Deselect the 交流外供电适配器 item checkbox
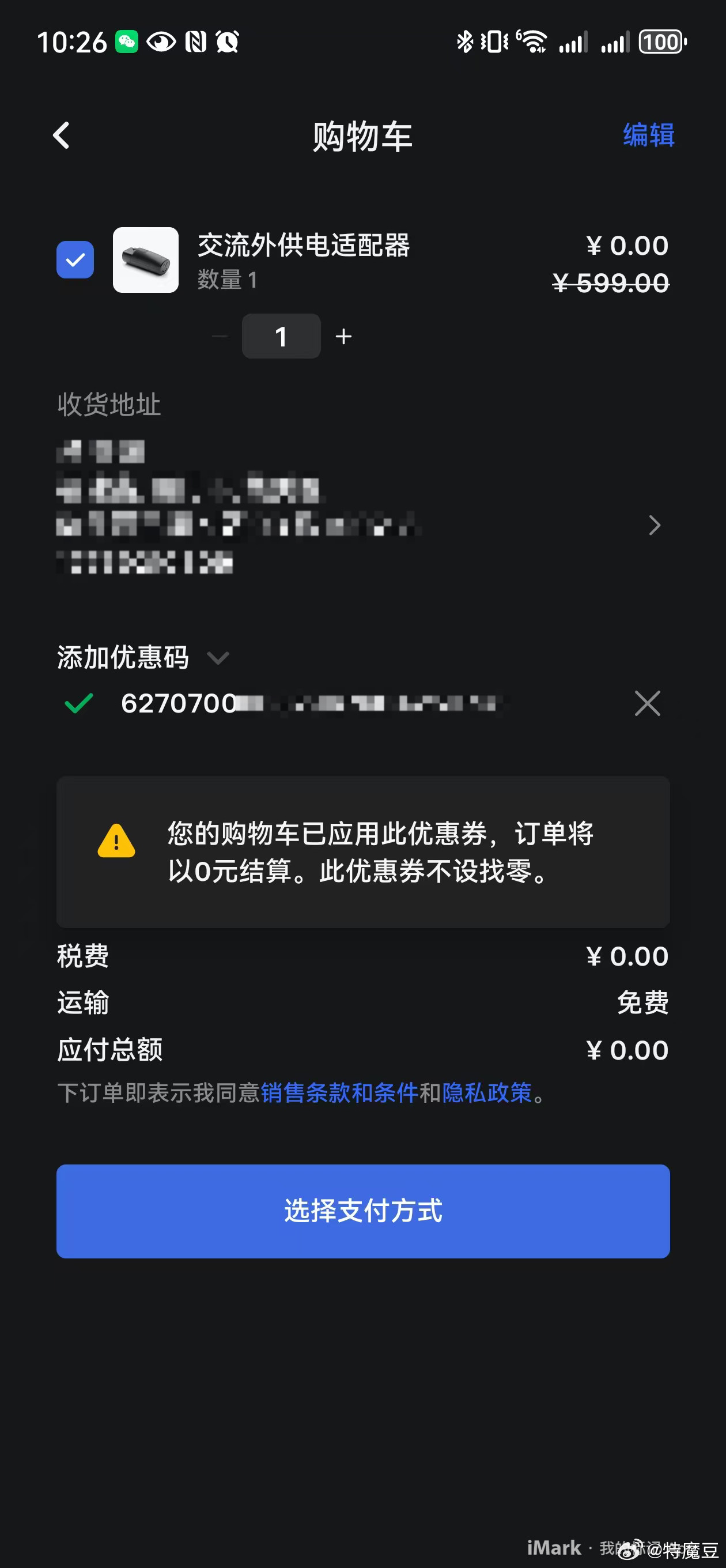Image resolution: width=726 pixels, height=1568 pixels. 74,259
